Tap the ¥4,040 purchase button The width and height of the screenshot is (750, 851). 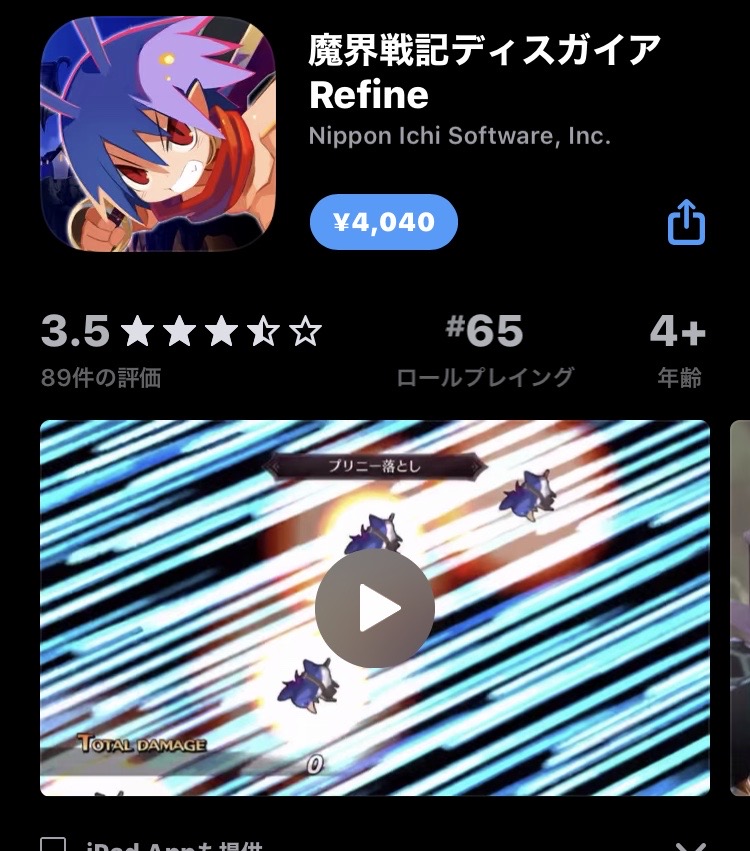(x=383, y=222)
